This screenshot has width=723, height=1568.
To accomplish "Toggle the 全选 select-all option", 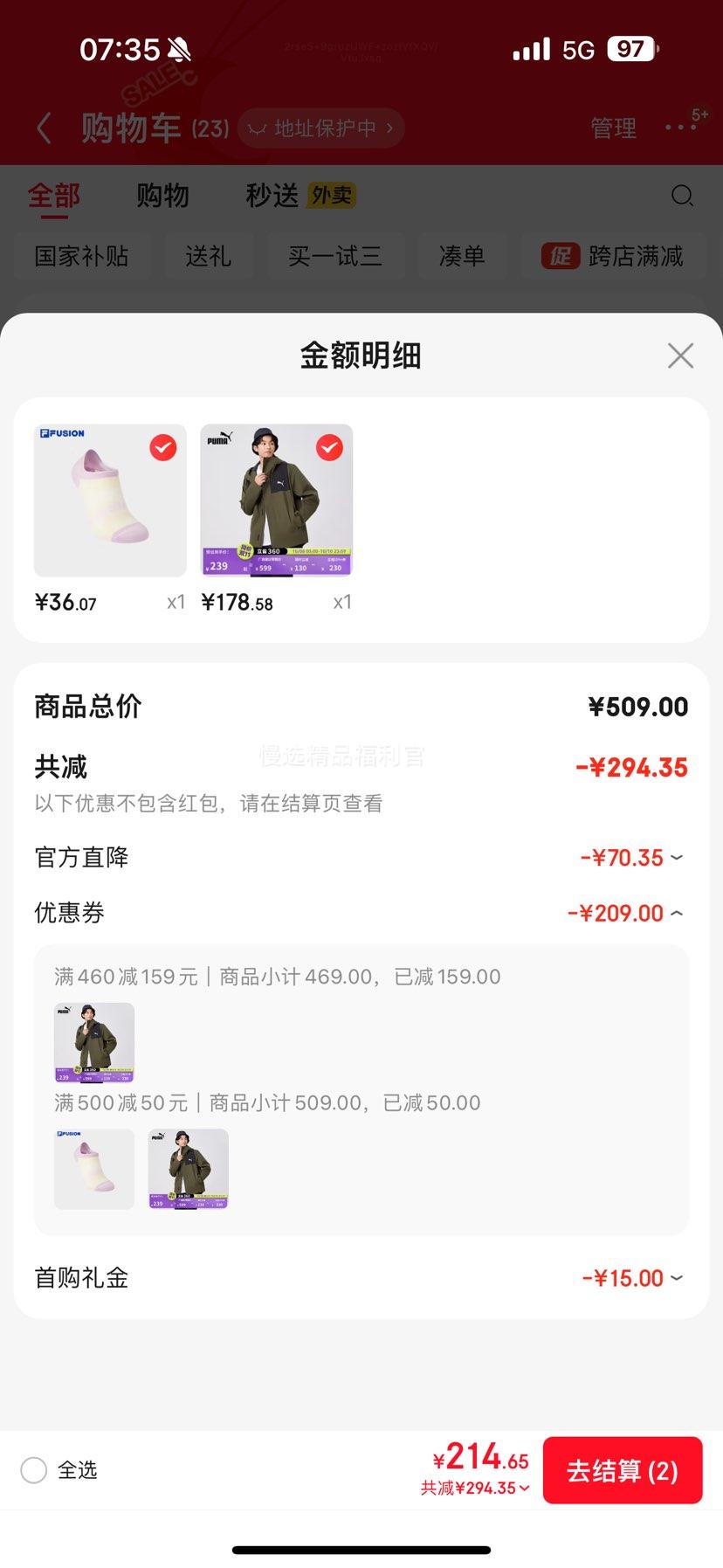I will pos(34,1470).
